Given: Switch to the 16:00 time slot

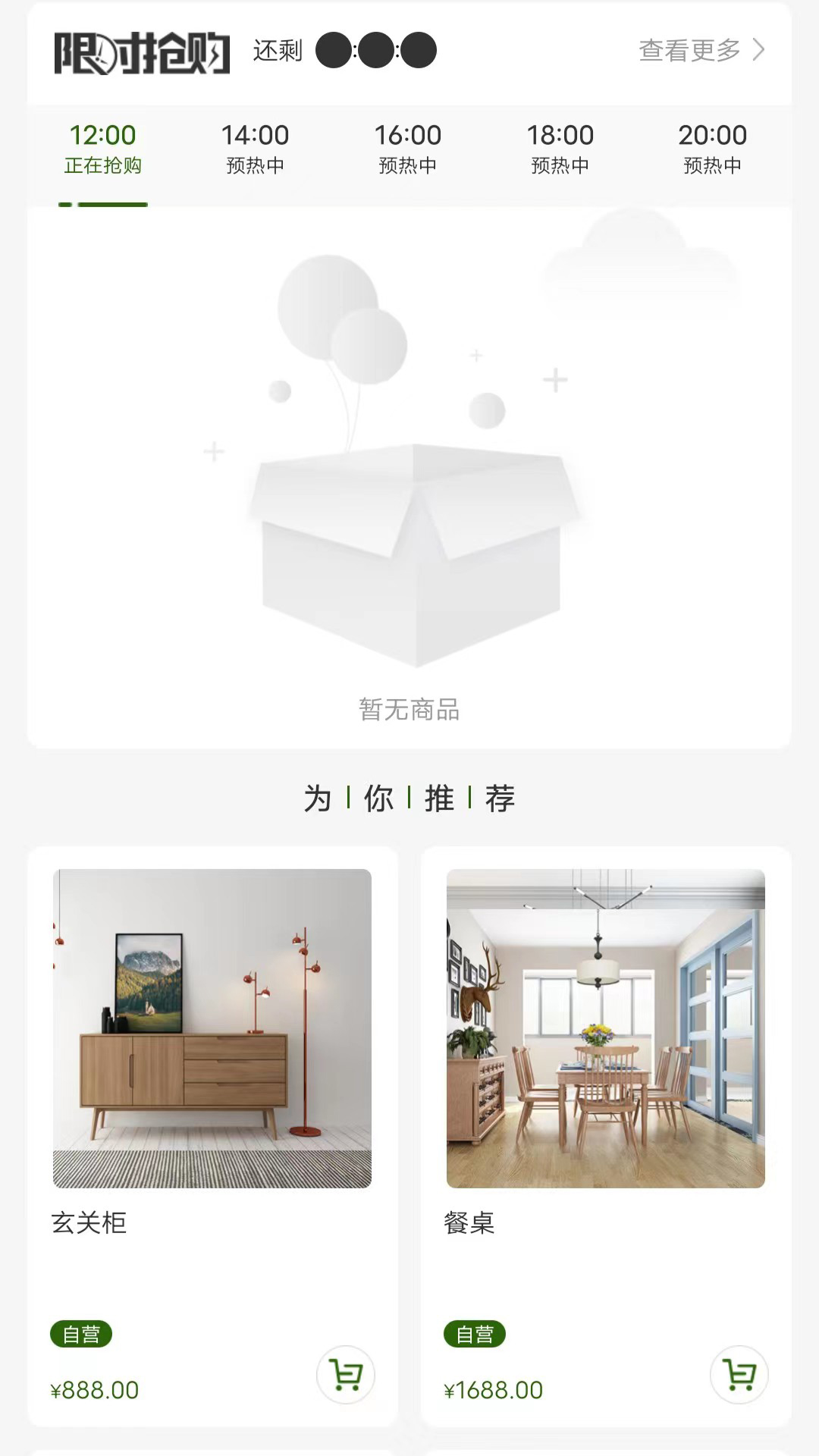Looking at the screenshot, I should (x=408, y=149).
